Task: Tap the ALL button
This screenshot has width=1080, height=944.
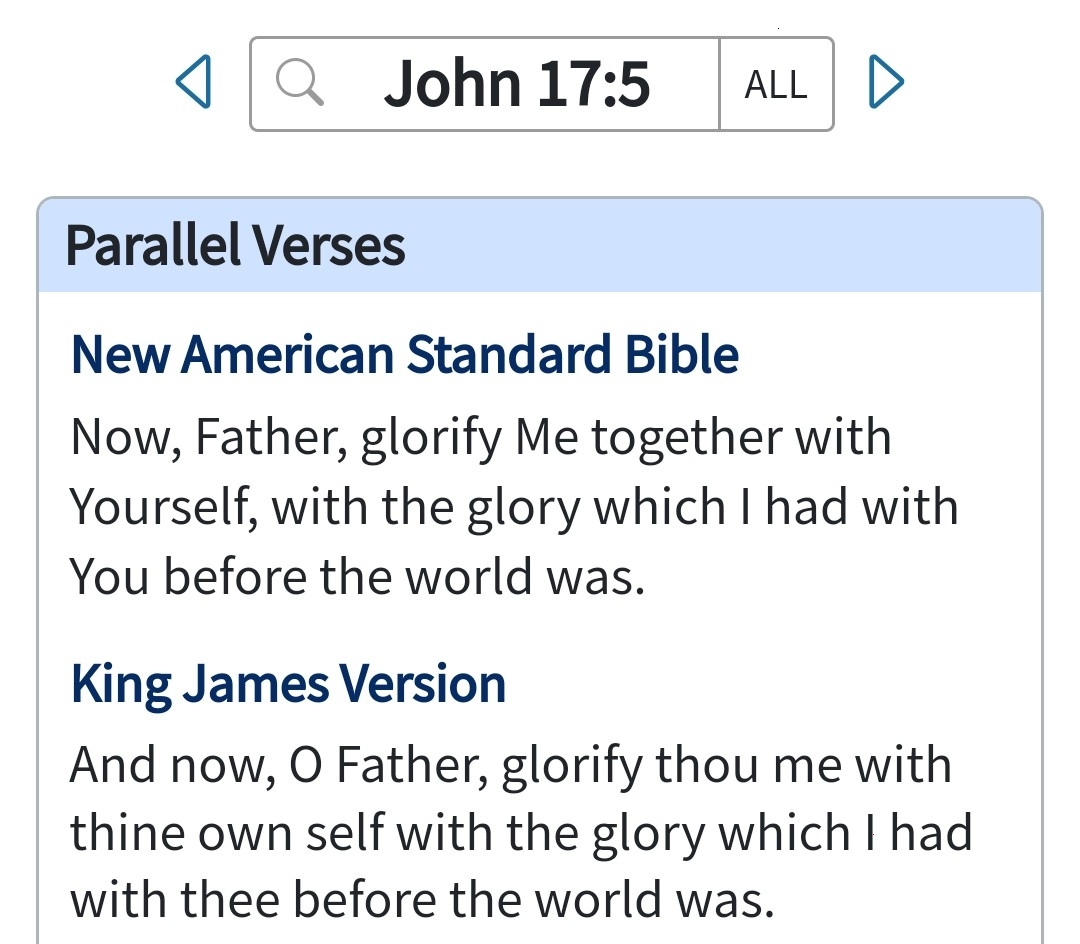Action: (776, 84)
